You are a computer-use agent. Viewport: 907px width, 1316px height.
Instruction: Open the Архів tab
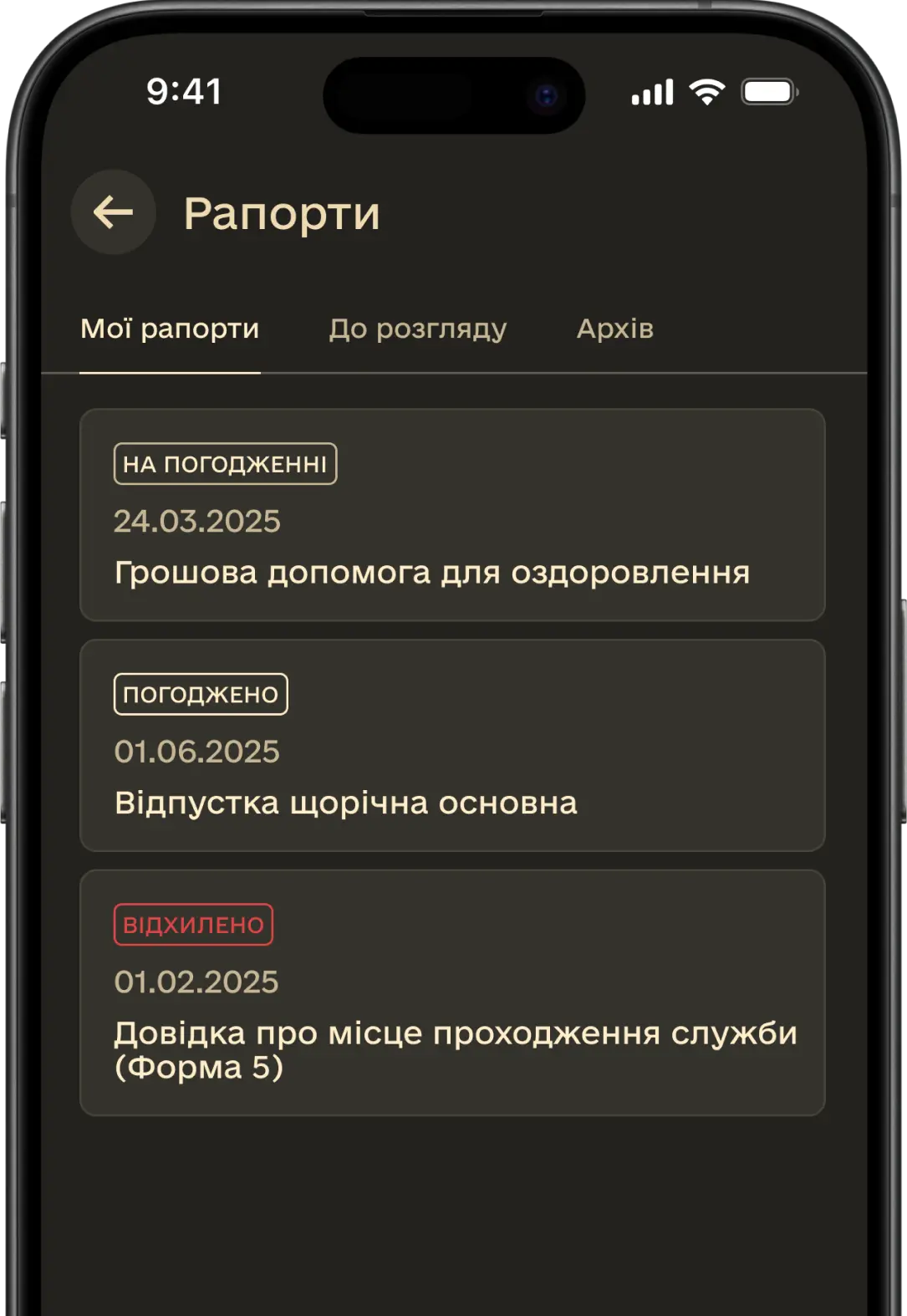point(614,329)
